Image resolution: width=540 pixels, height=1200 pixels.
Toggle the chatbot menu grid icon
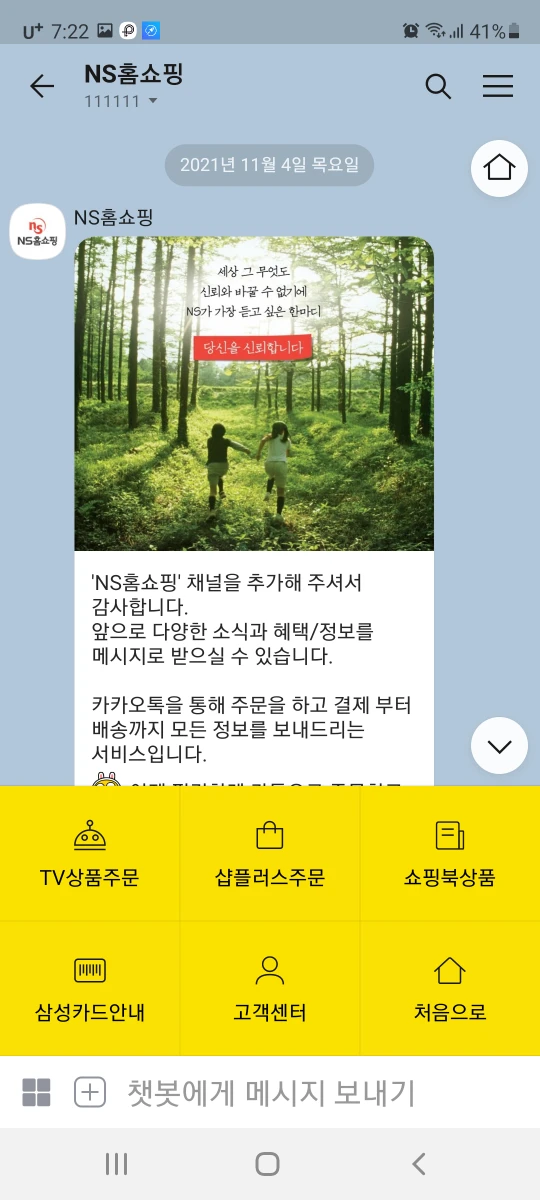pyautogui.click(x=36, y=1093)
